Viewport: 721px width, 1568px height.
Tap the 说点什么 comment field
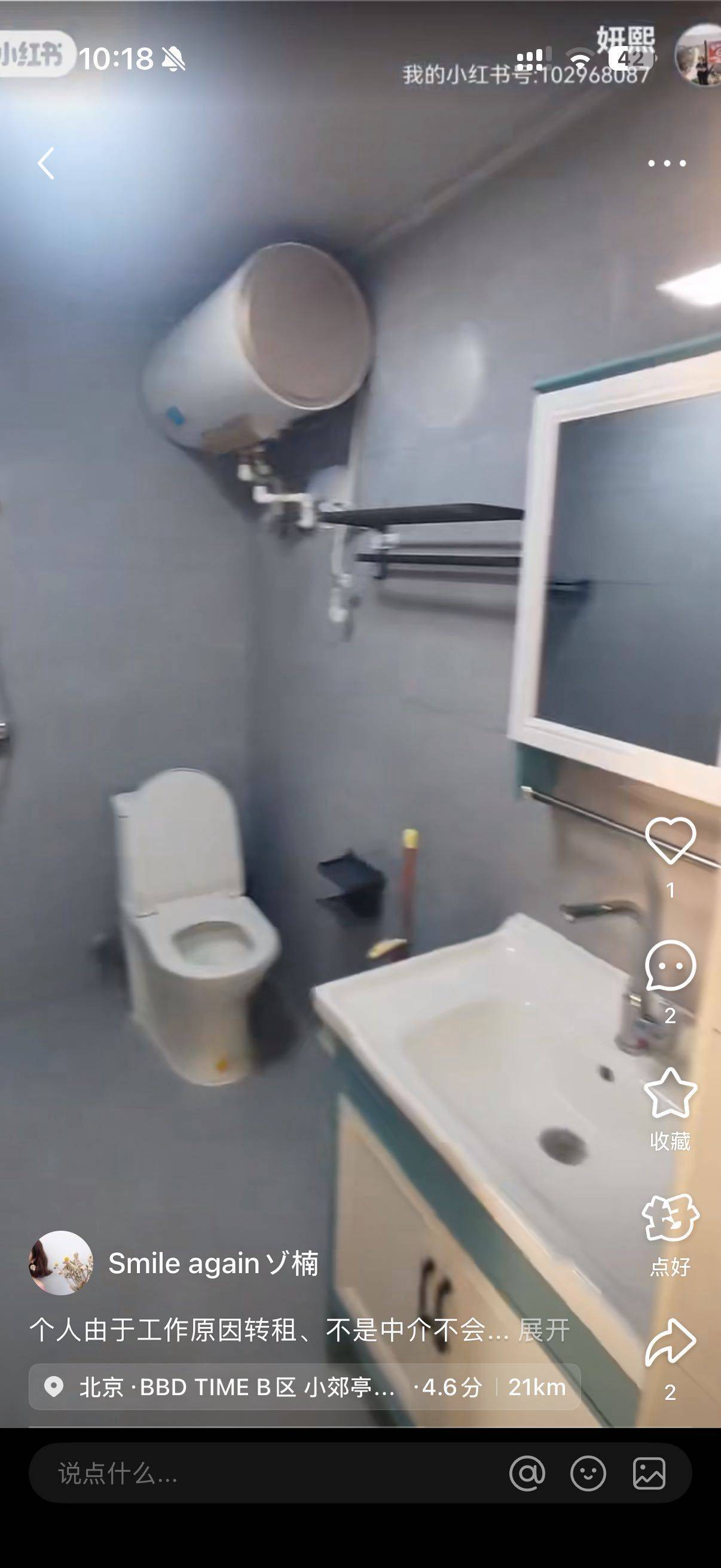tap(243, 1474)
